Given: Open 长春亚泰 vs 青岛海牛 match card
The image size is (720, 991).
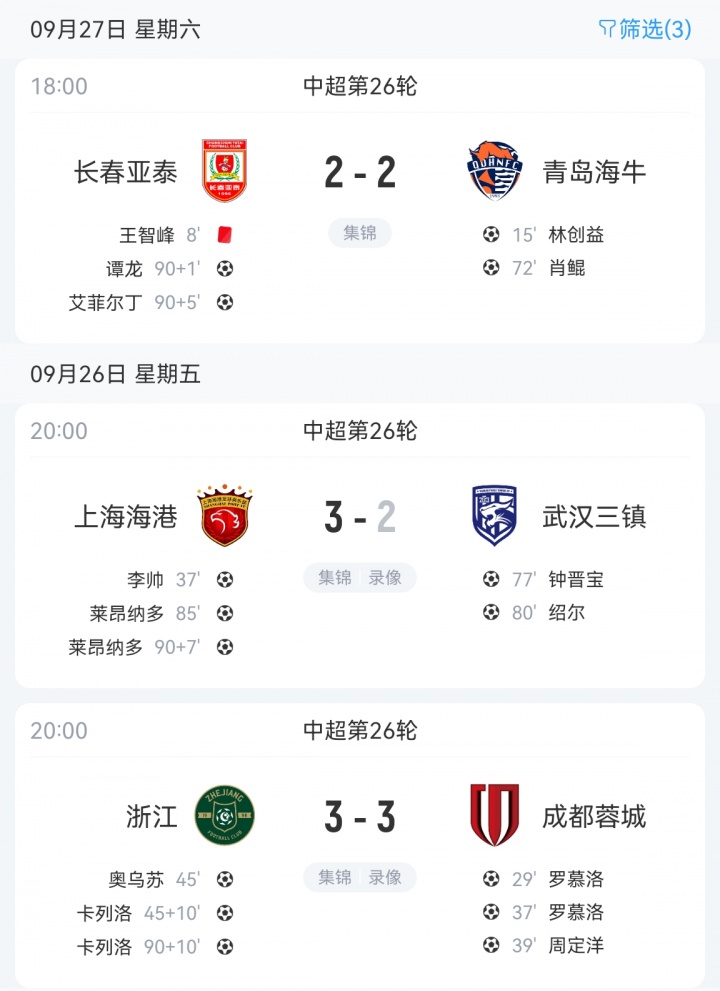Looking at the screenshot, I should pyautogui.click(x=360, y=172).
